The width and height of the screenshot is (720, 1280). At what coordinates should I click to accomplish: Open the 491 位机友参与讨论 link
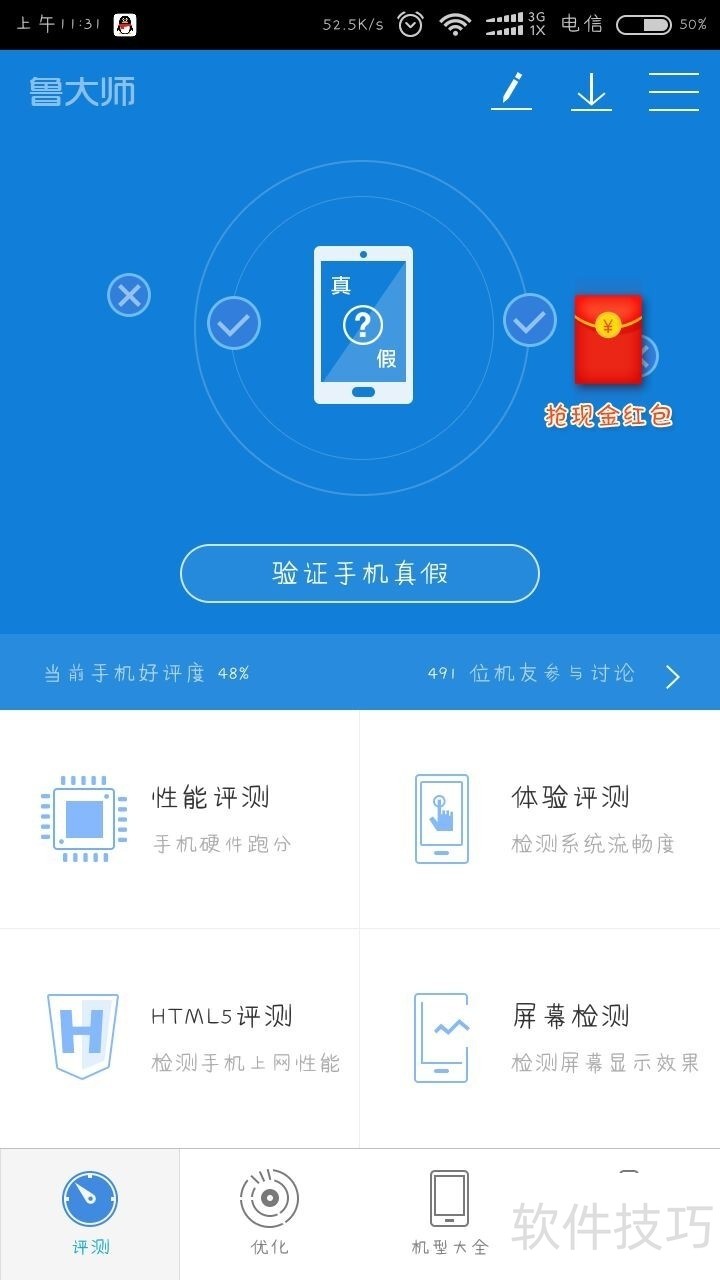click(x=532, y=673)
